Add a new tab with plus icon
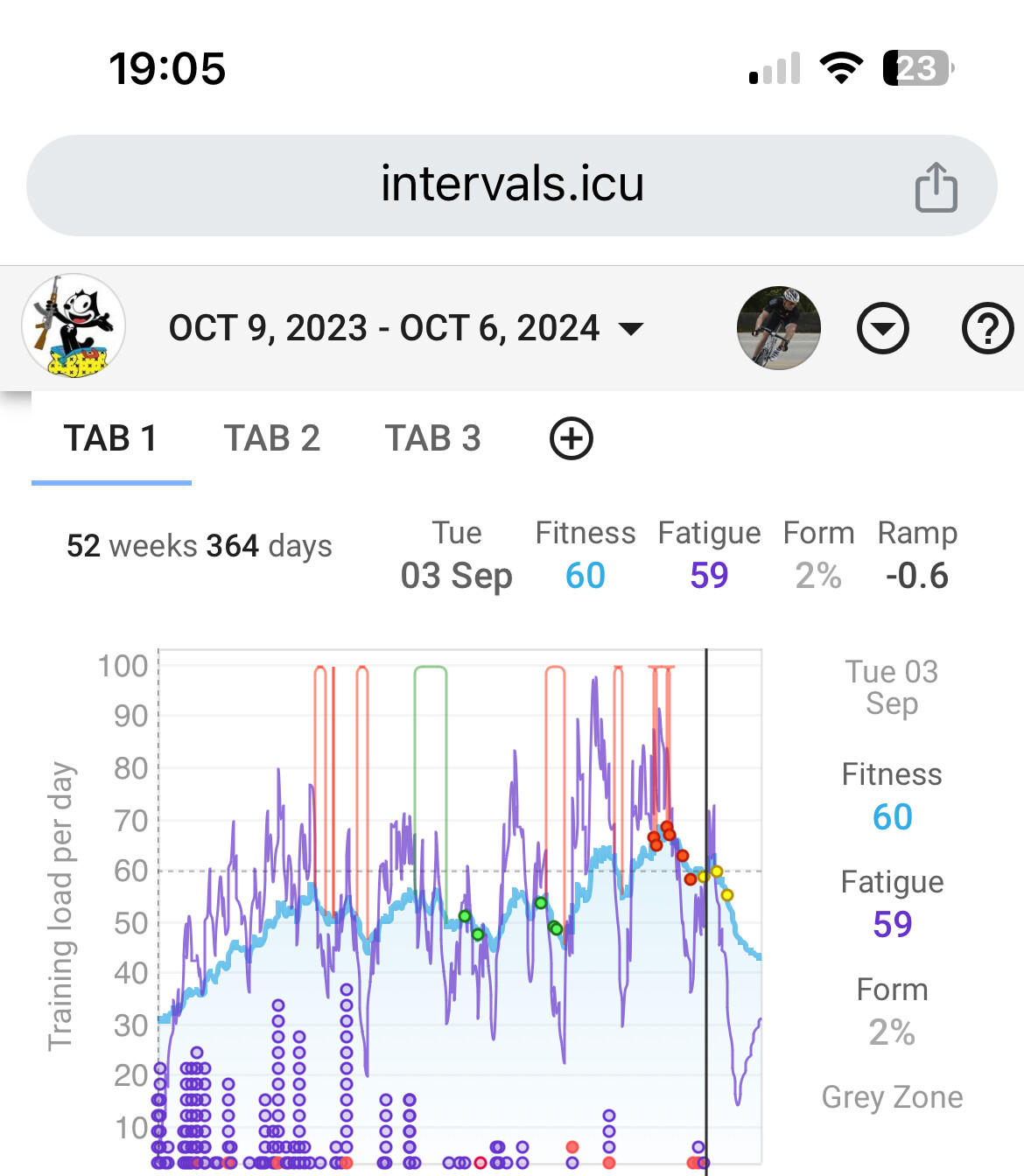 [x=571, y=438]
